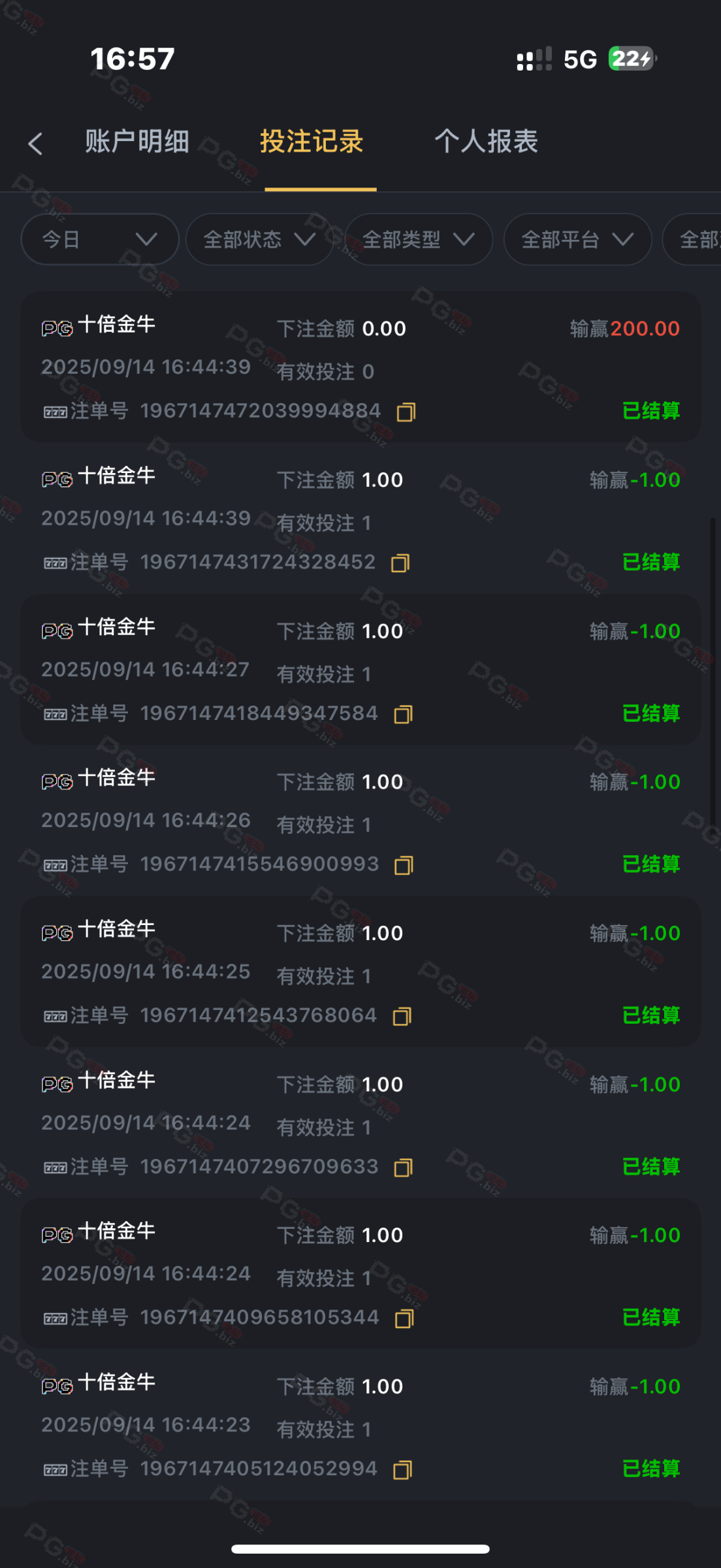Select the 投注记录 tab

312,142
